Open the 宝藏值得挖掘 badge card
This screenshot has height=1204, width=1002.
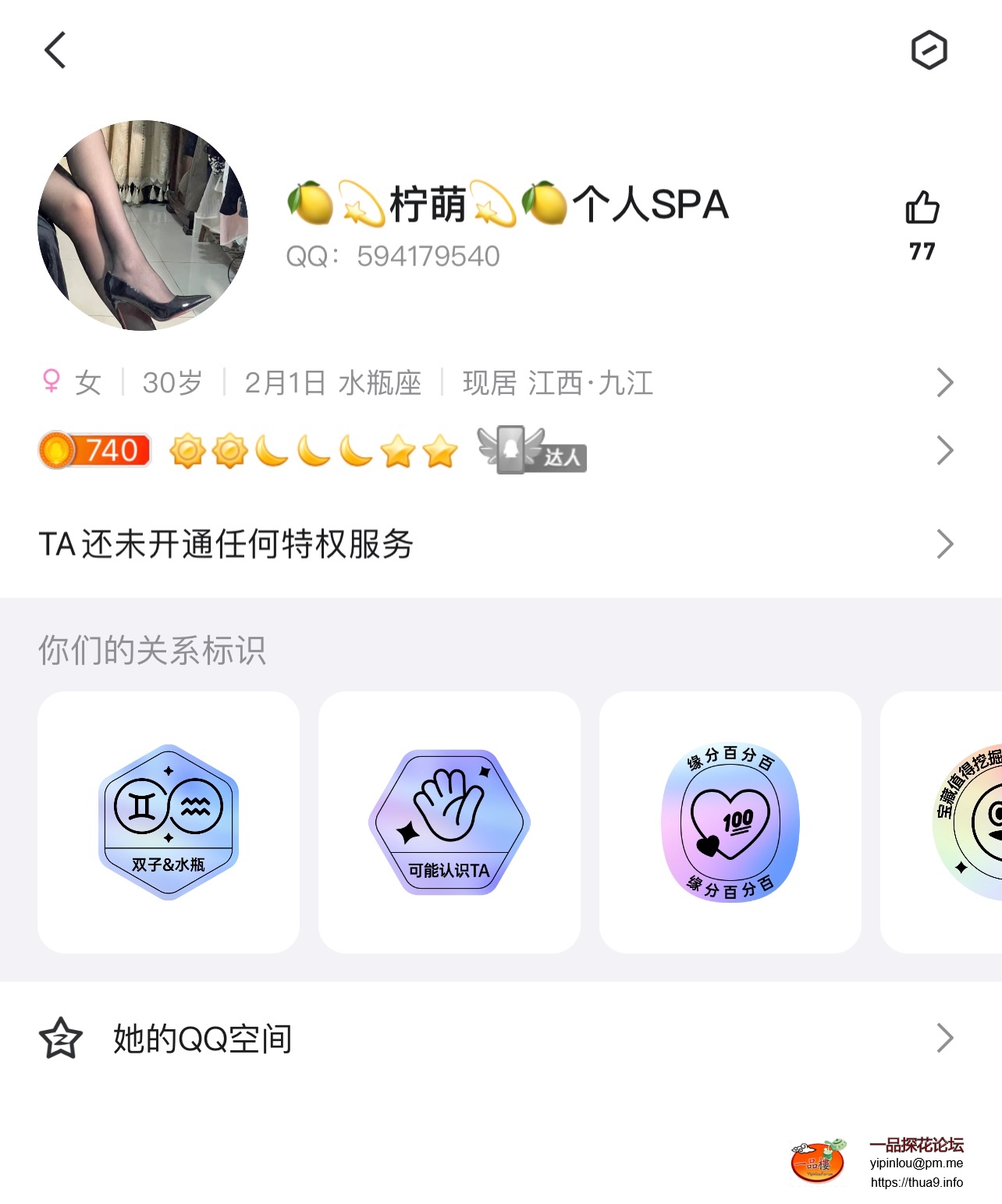[952, 822]
